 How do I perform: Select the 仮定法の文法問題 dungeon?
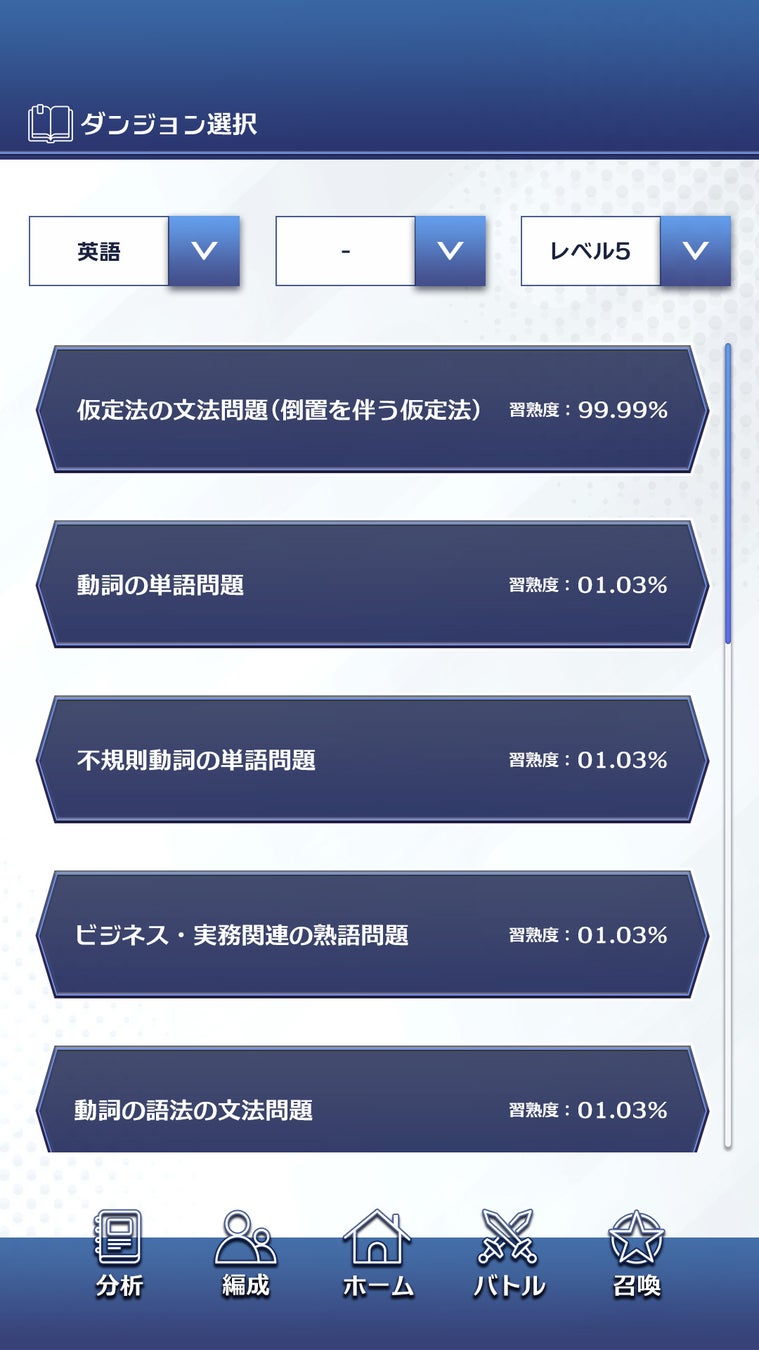tap(372, 410)
